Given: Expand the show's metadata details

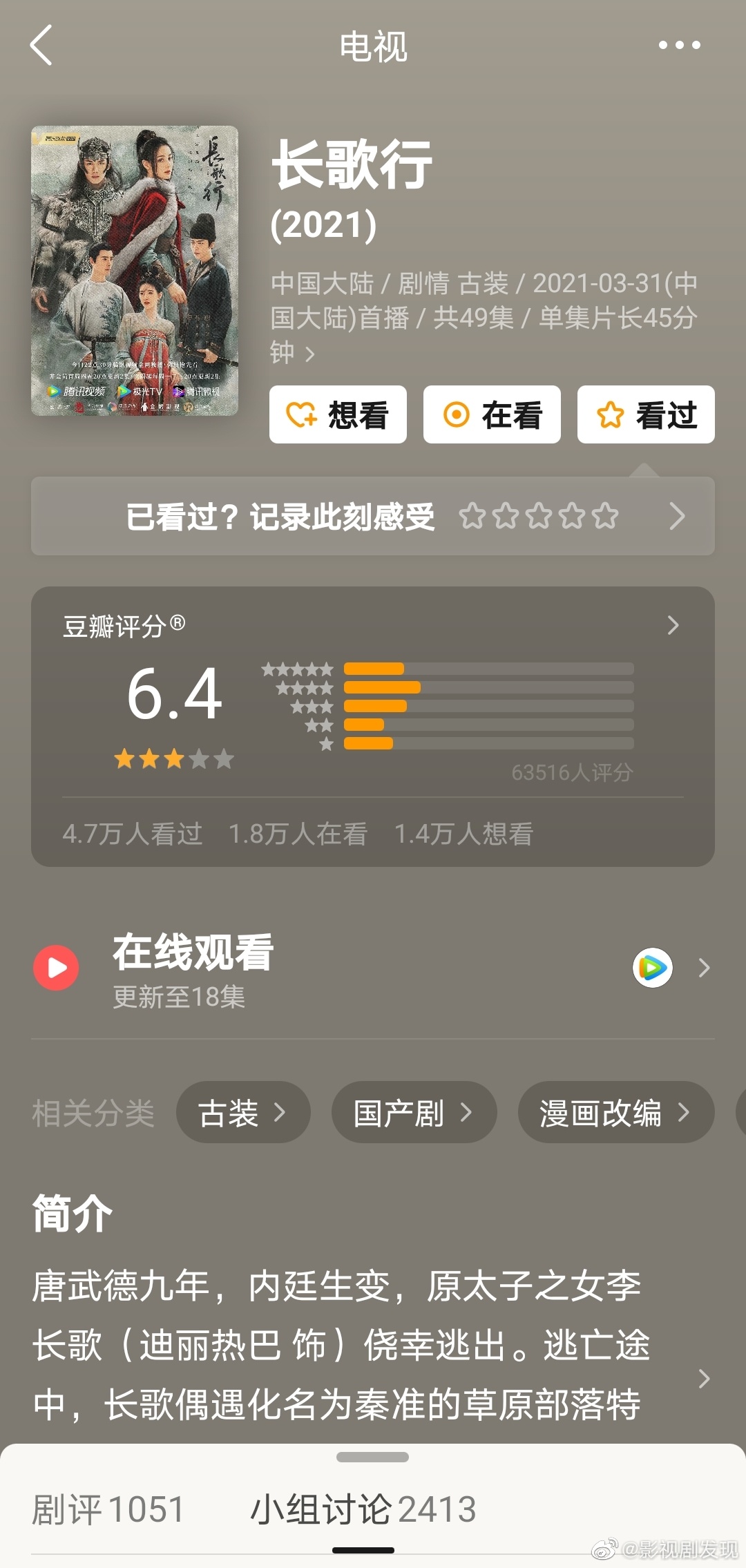Looking at the screenshot, I should [x=310, y=354].
